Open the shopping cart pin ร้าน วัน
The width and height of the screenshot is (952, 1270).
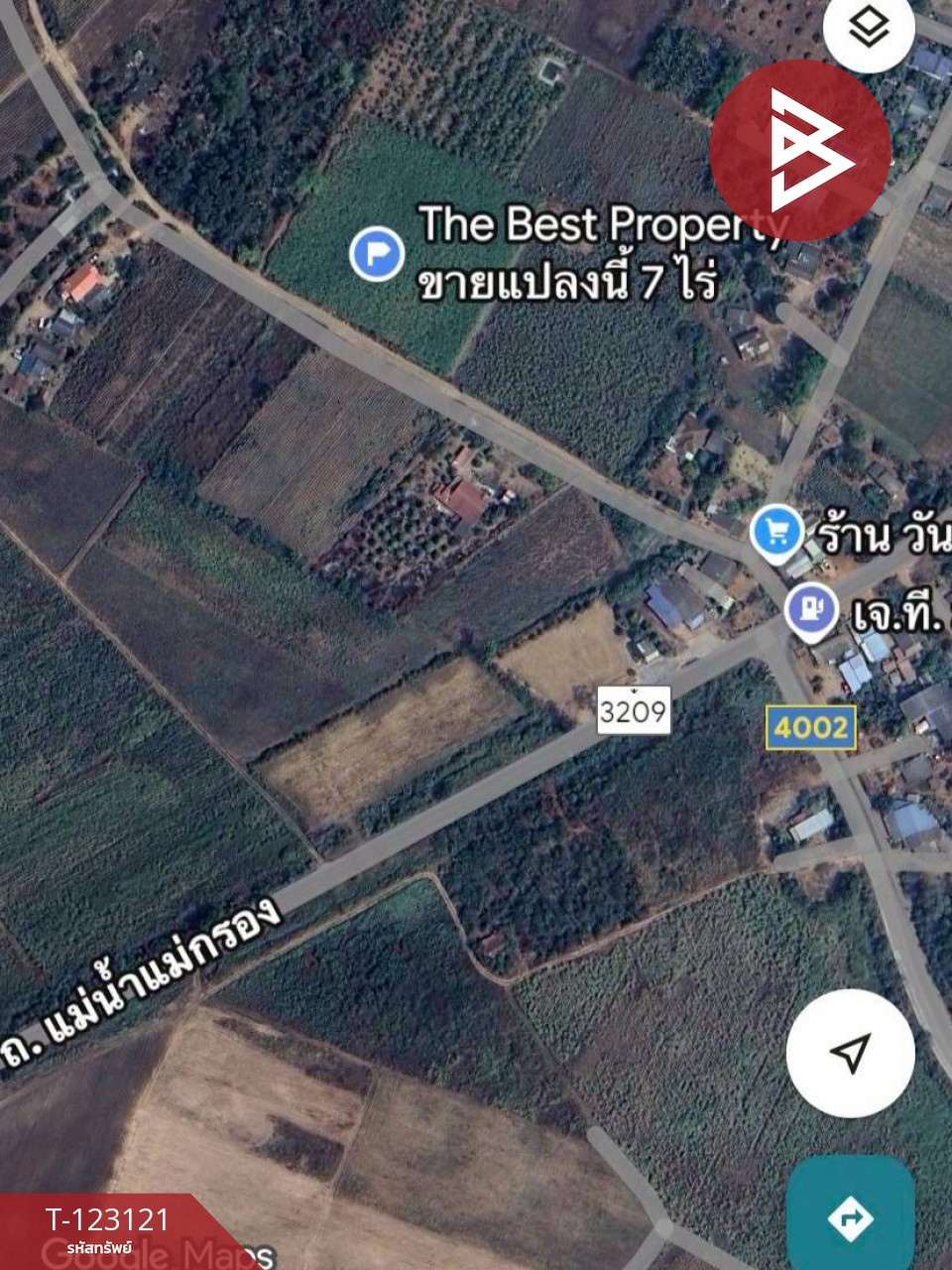point(776,533)
